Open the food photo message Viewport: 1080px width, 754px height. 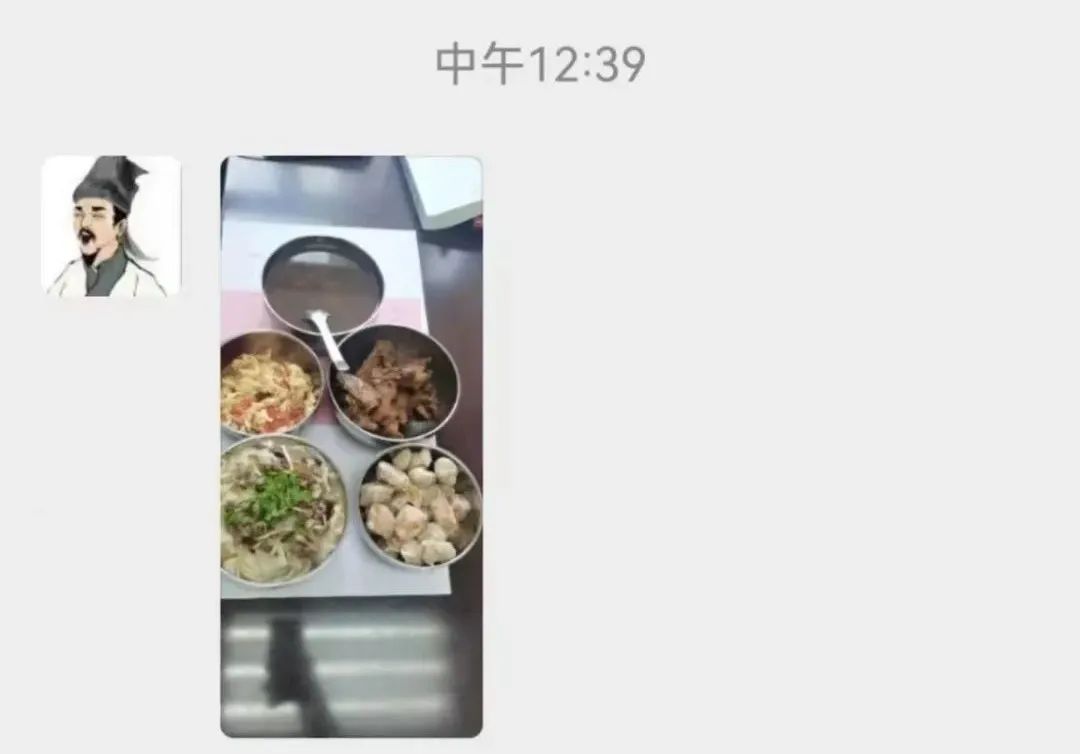[351, 446]
